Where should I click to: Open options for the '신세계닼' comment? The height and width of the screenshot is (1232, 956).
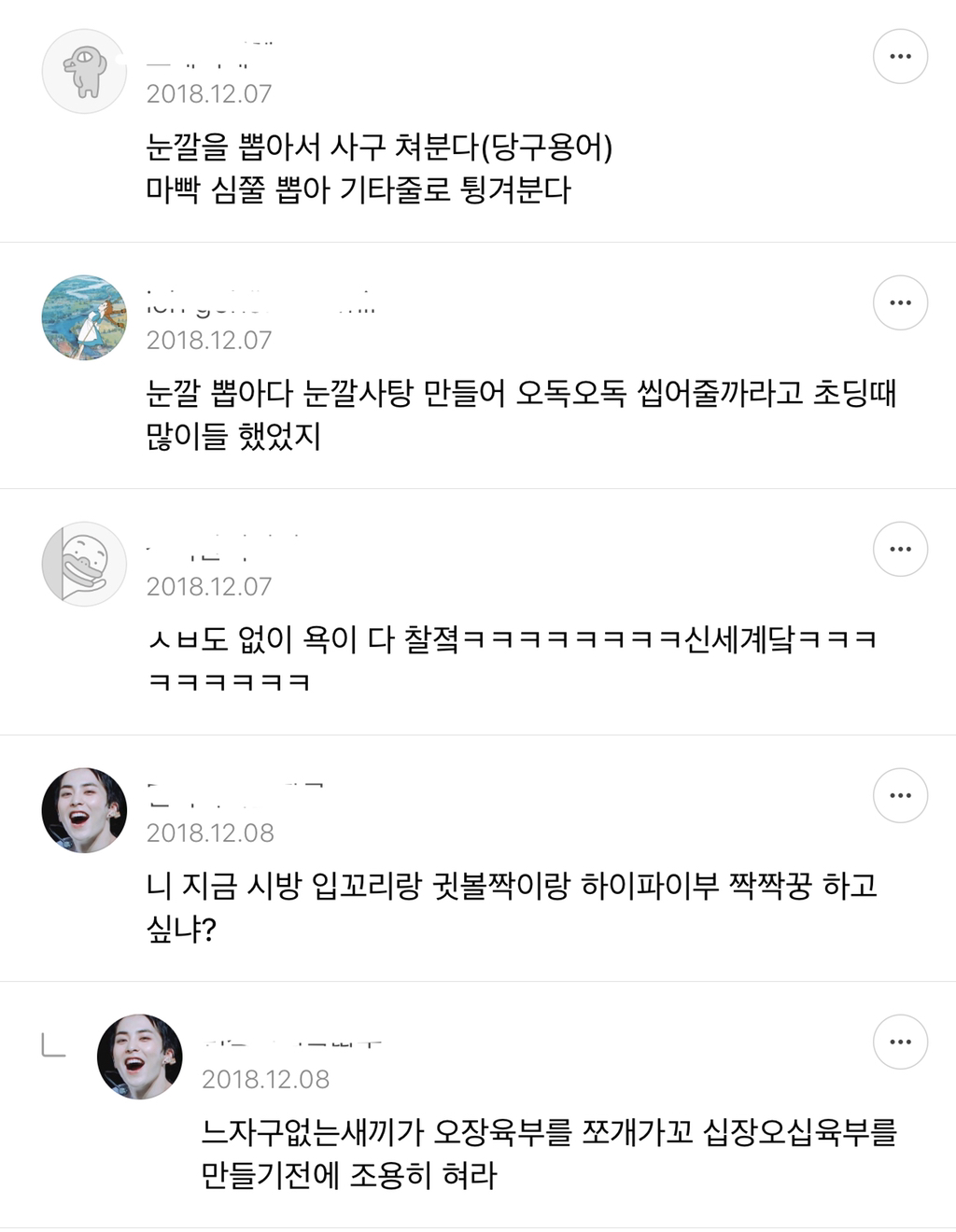point(900,549)
